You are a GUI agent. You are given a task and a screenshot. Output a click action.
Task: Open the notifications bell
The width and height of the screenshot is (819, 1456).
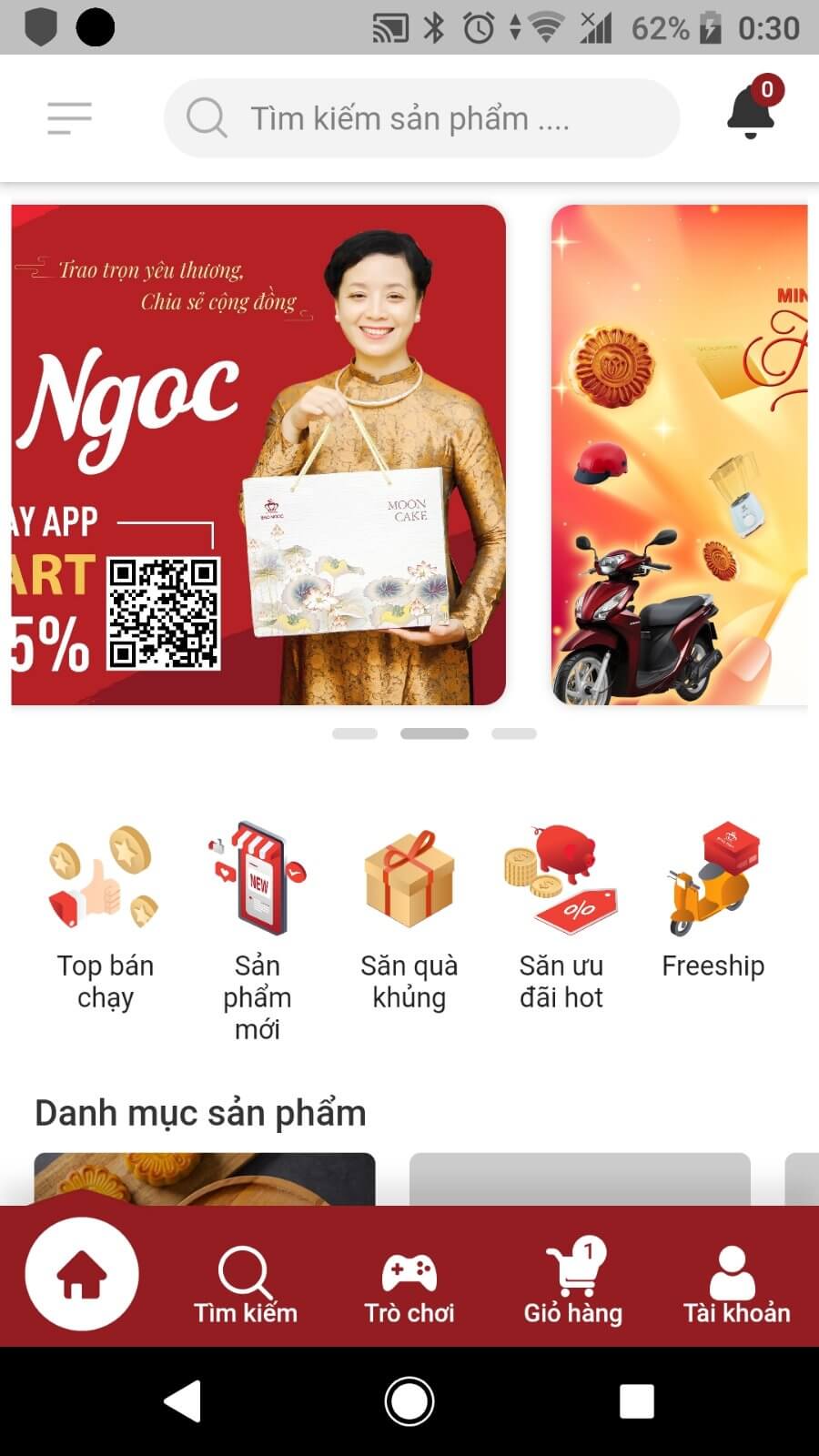752,113
